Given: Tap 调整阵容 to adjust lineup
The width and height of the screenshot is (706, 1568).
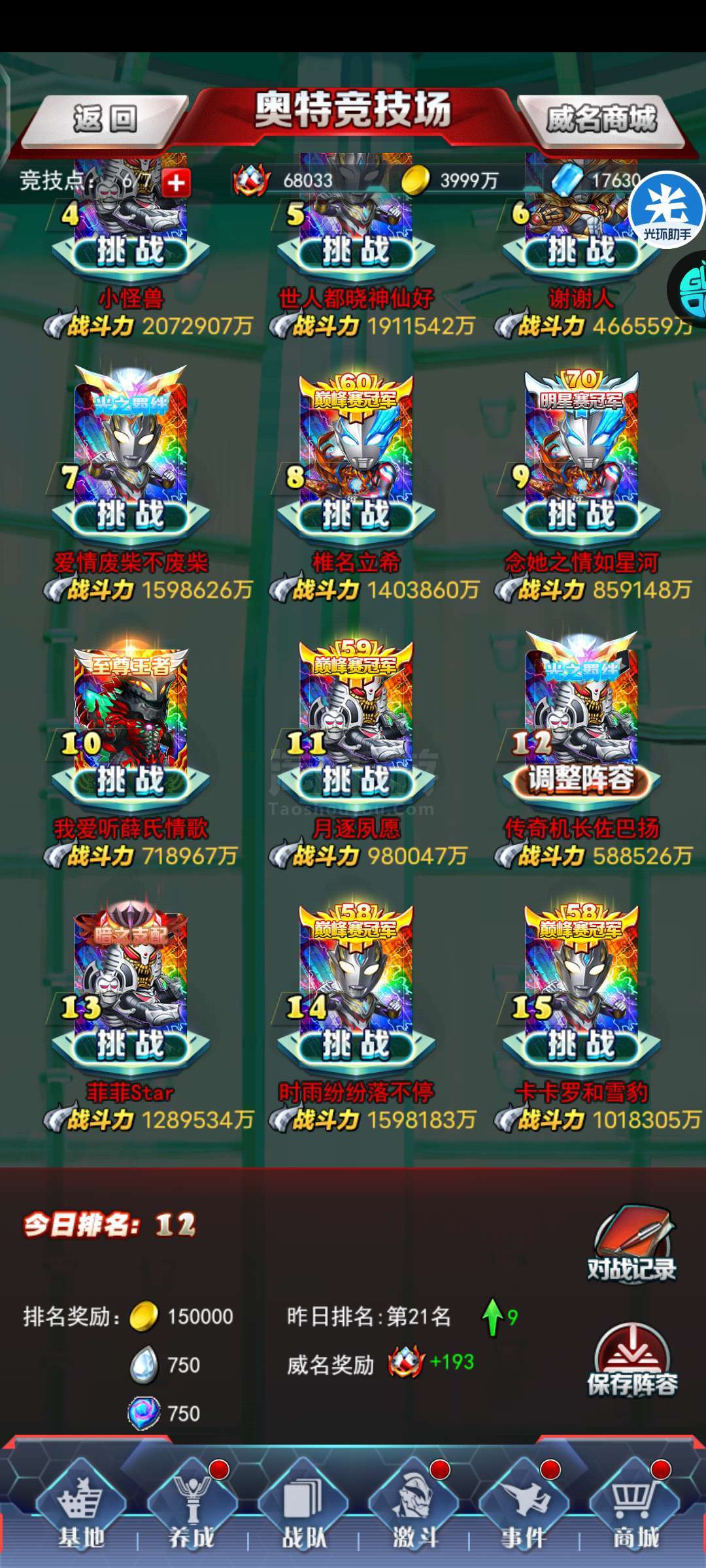Looking at the screenshot, I should [x=581, y=780].
